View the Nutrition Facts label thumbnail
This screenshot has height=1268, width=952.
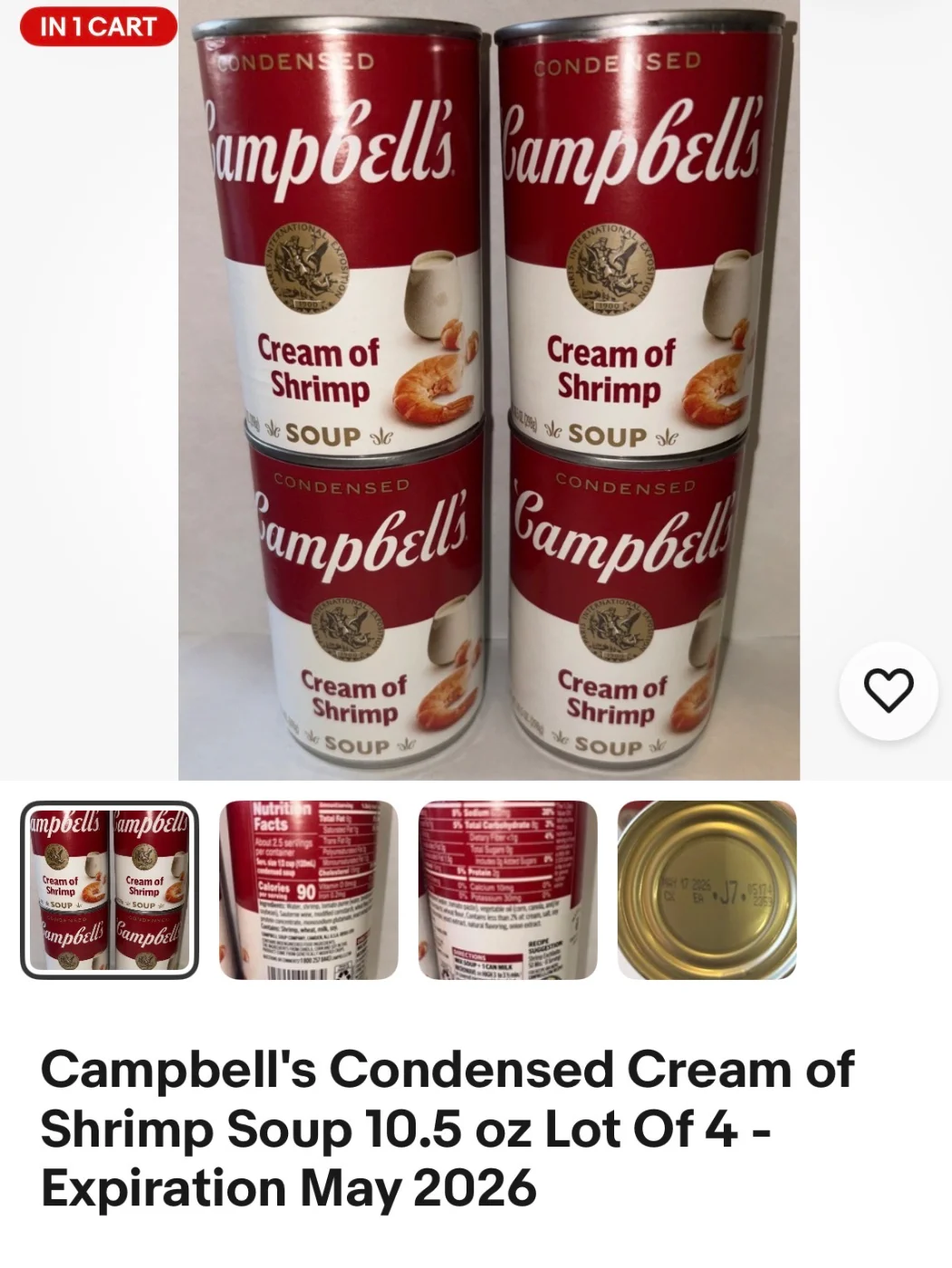coord(308,889)
